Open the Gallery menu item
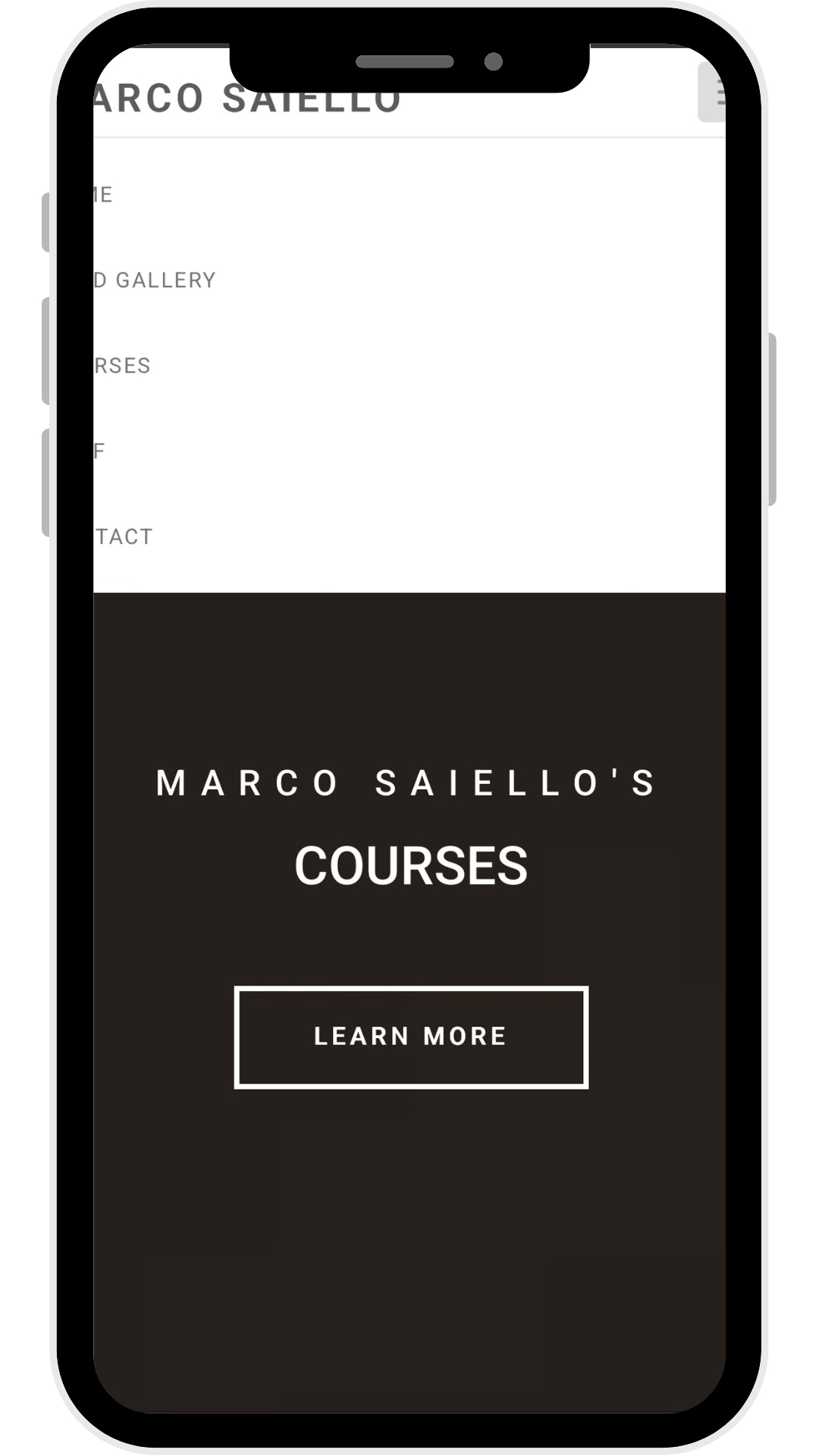 tap(155, 281)
